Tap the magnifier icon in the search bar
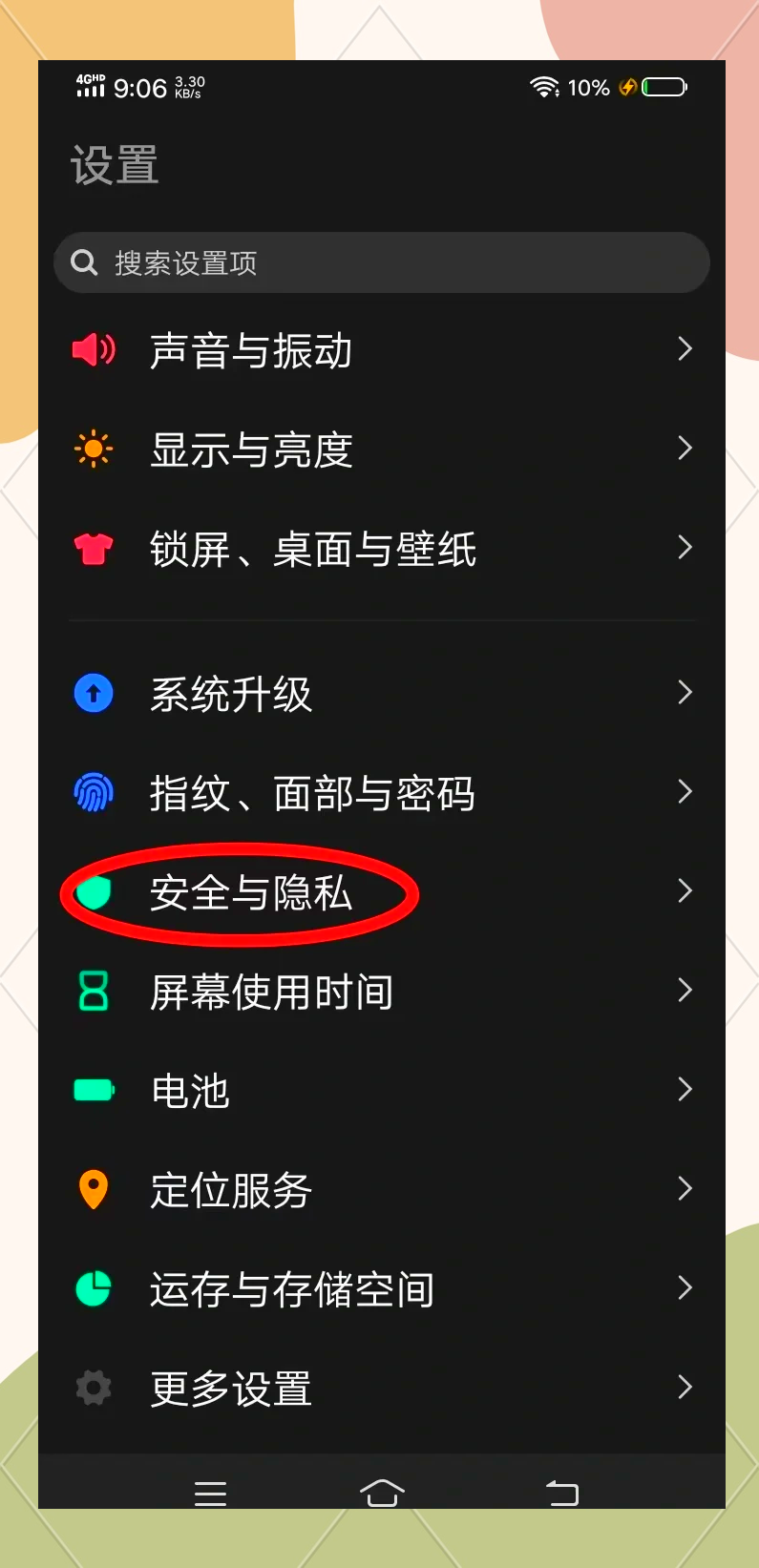This screenshot has height=1568, width=759. point(85,262)
